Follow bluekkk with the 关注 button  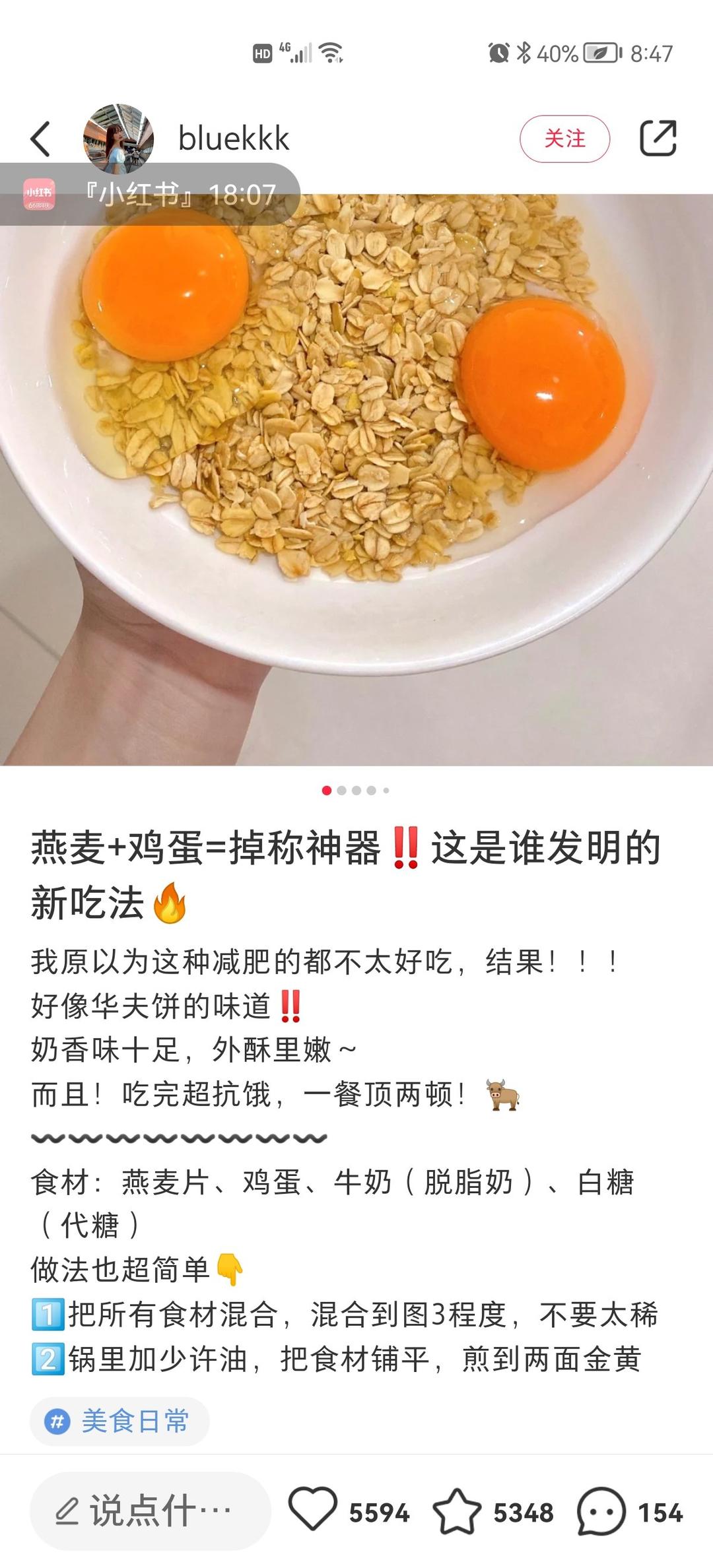click(564, 139)
